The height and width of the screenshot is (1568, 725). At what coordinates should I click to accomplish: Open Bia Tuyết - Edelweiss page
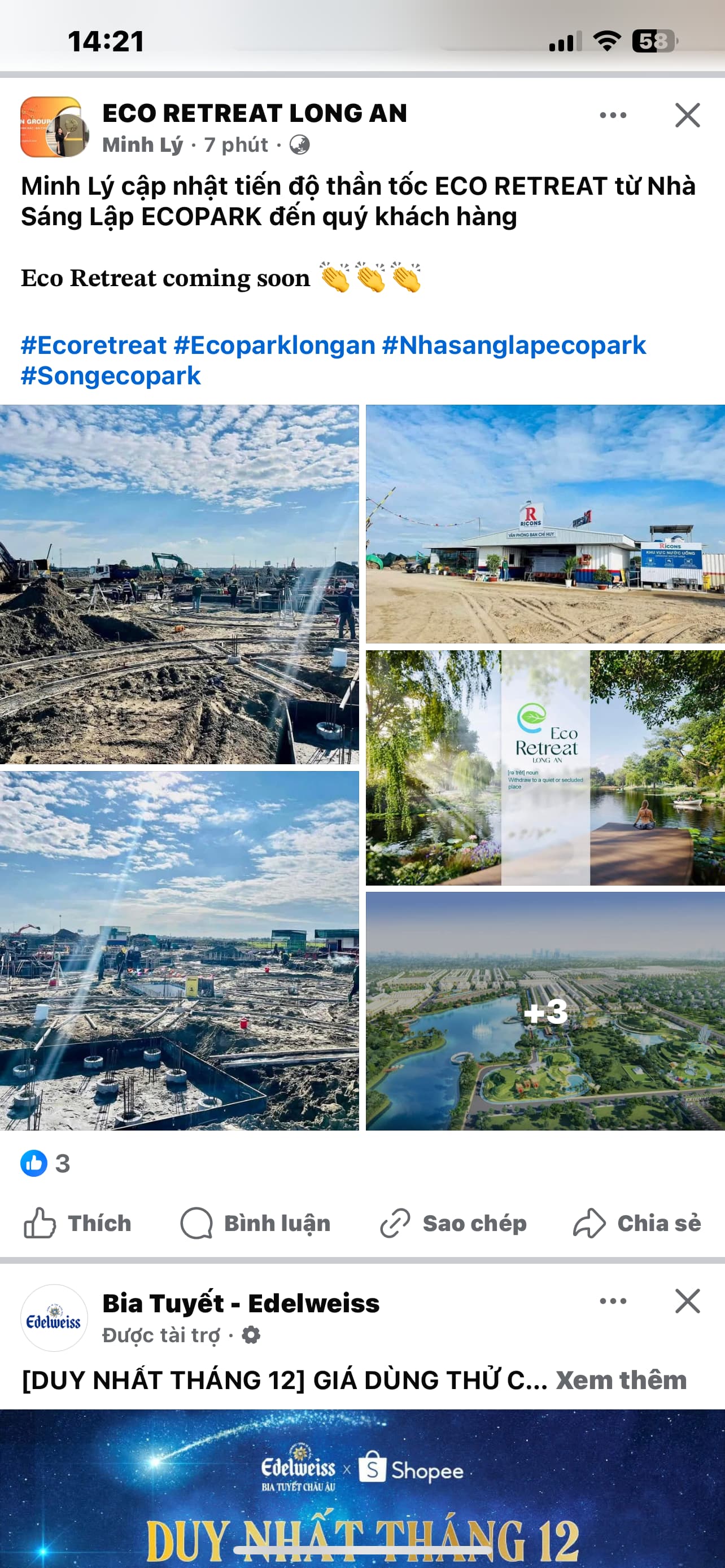coord(241,1303)
